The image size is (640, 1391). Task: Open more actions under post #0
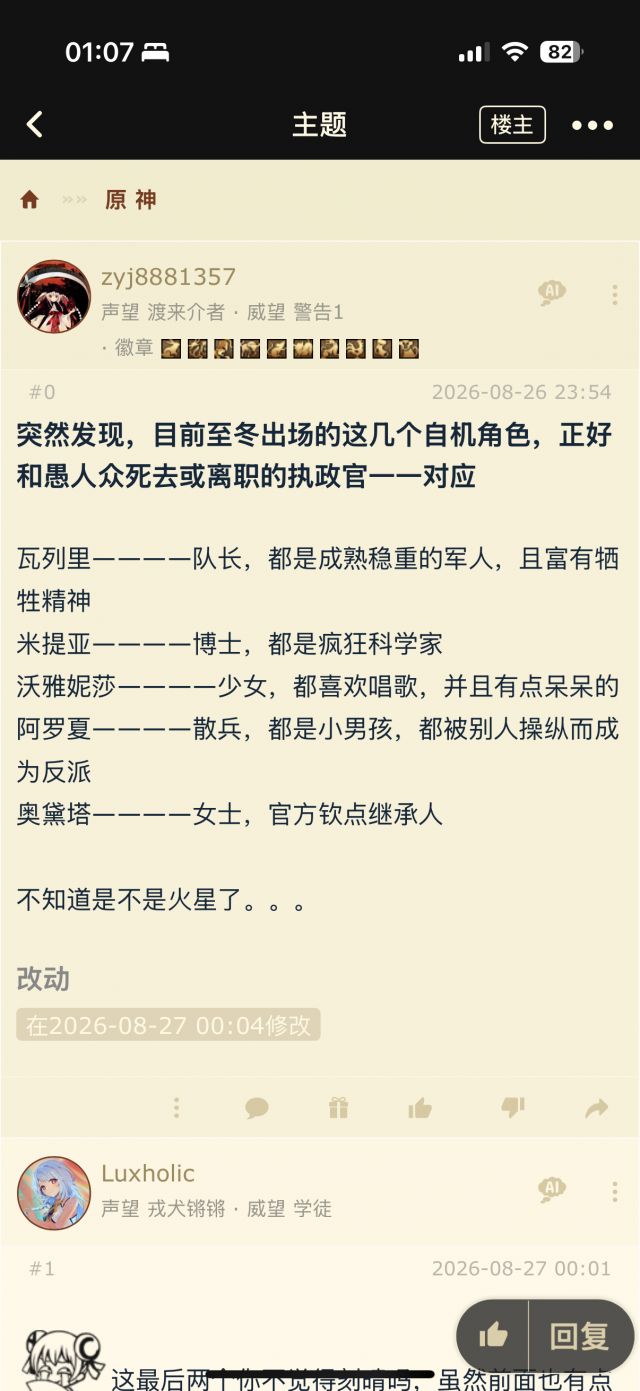coord(176,1108)
